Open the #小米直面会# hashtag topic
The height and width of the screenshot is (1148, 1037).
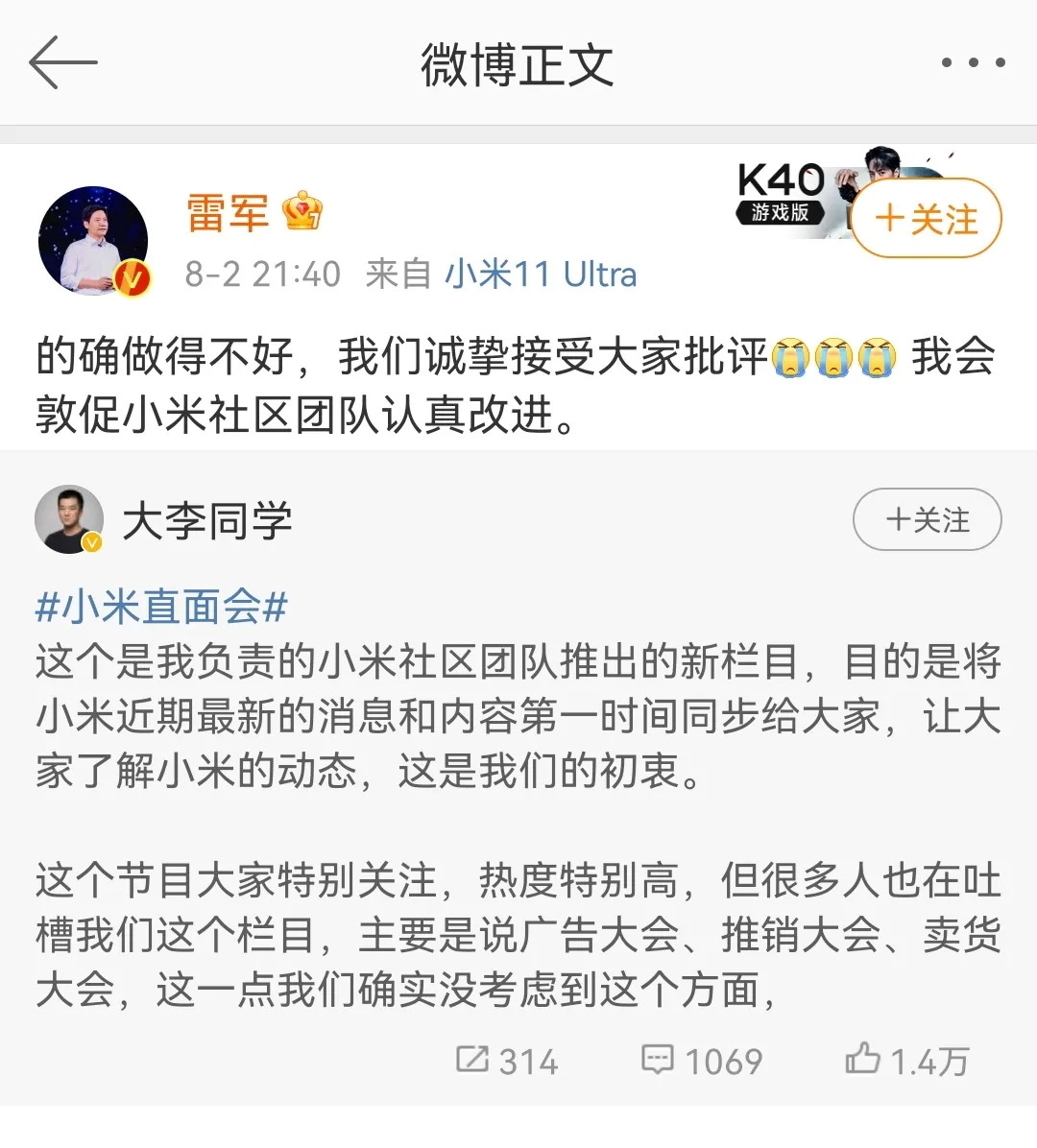[x=161, y=607]
